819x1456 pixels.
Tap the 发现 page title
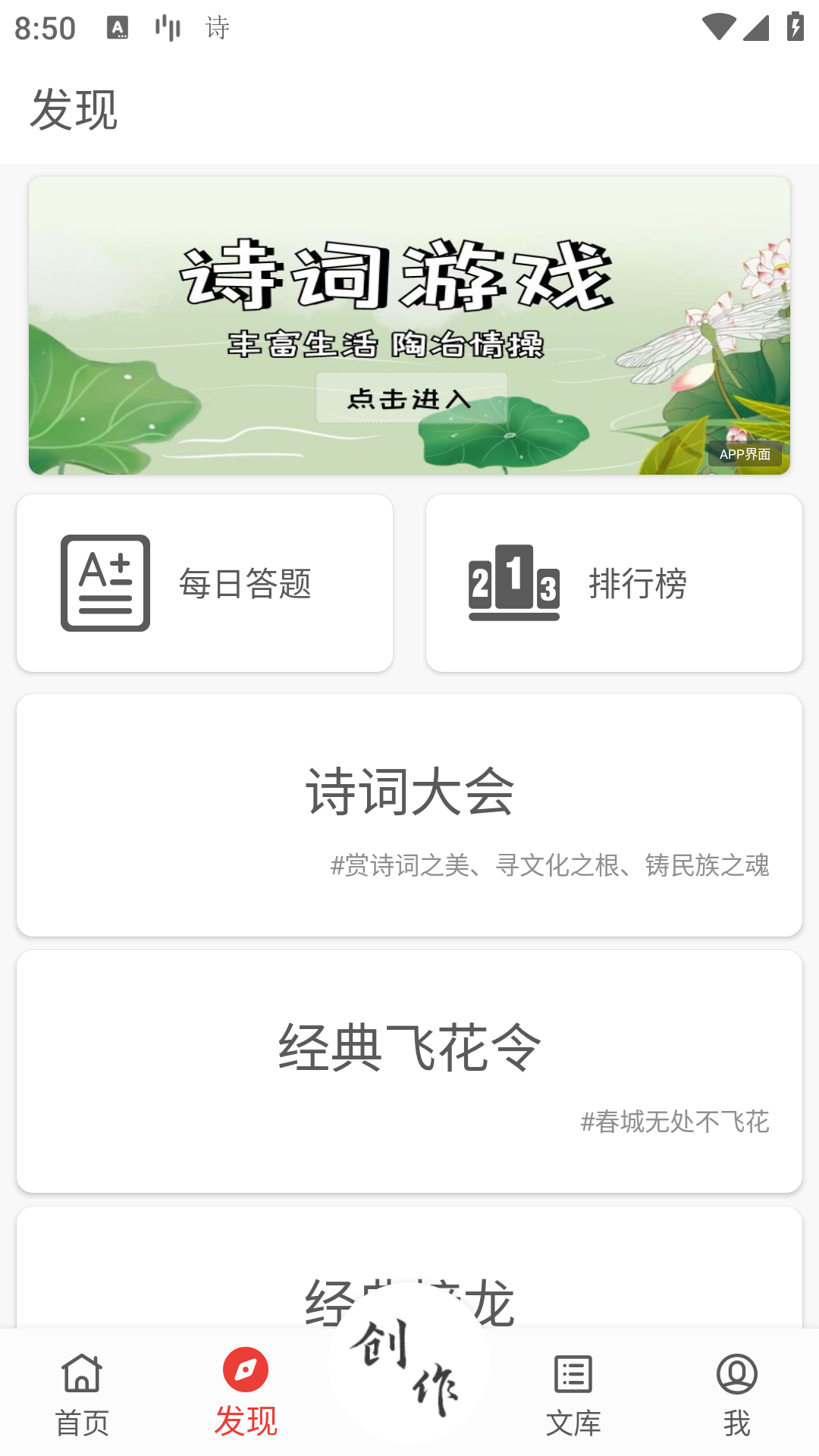coord(74,109)
